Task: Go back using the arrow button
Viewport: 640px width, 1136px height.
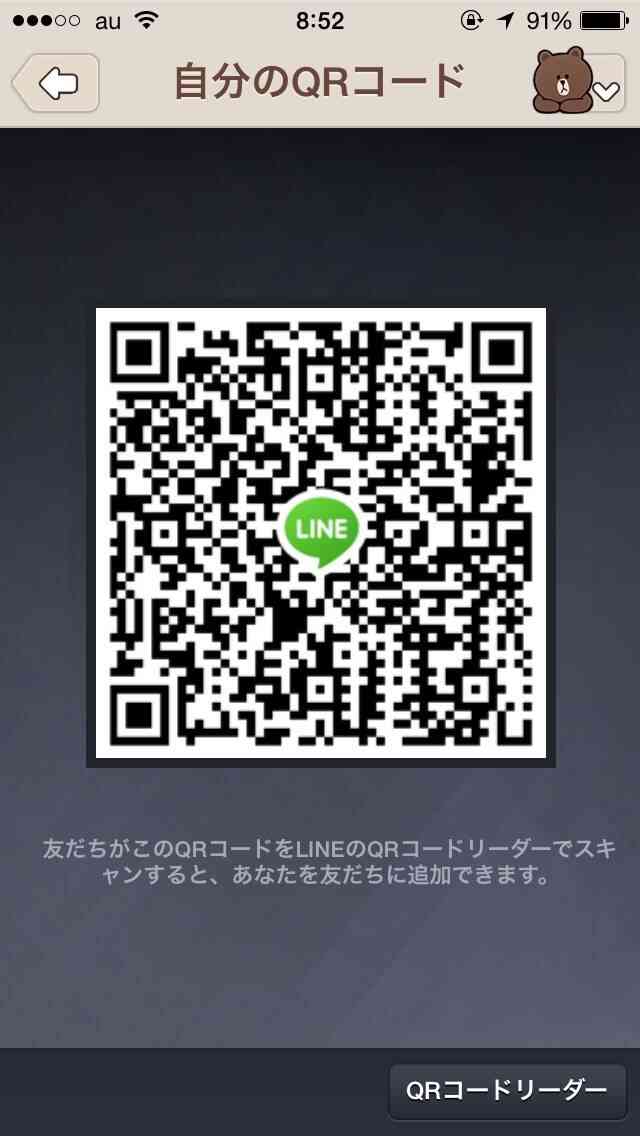Action: point(56,83)
